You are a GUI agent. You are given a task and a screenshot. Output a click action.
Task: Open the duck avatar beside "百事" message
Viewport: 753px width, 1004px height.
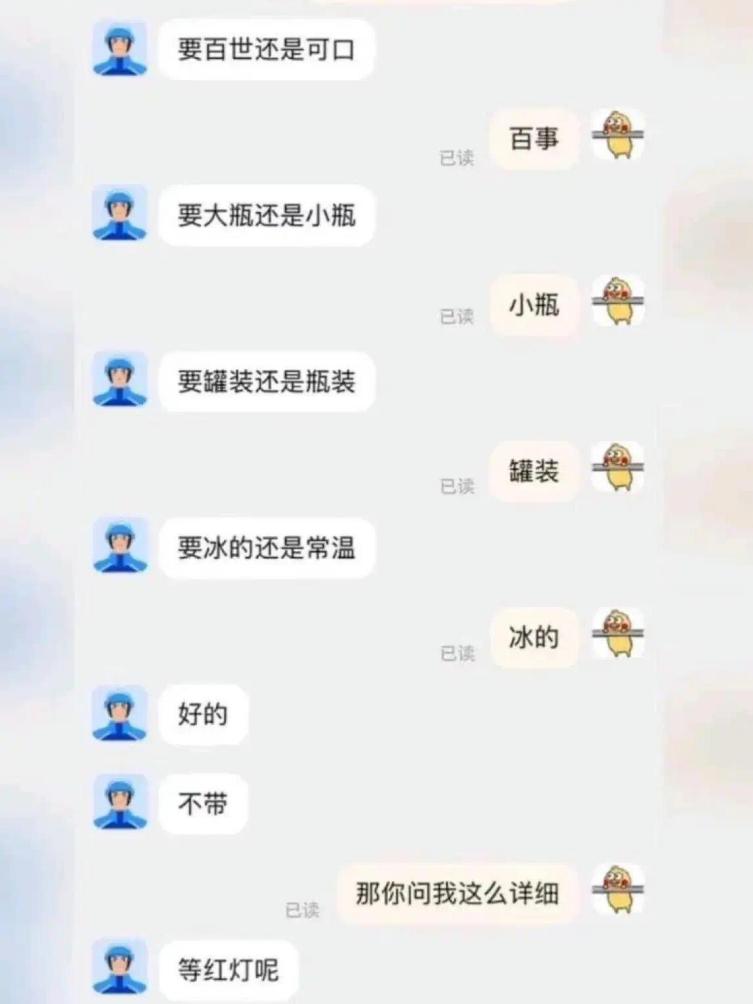coord(619,139)
